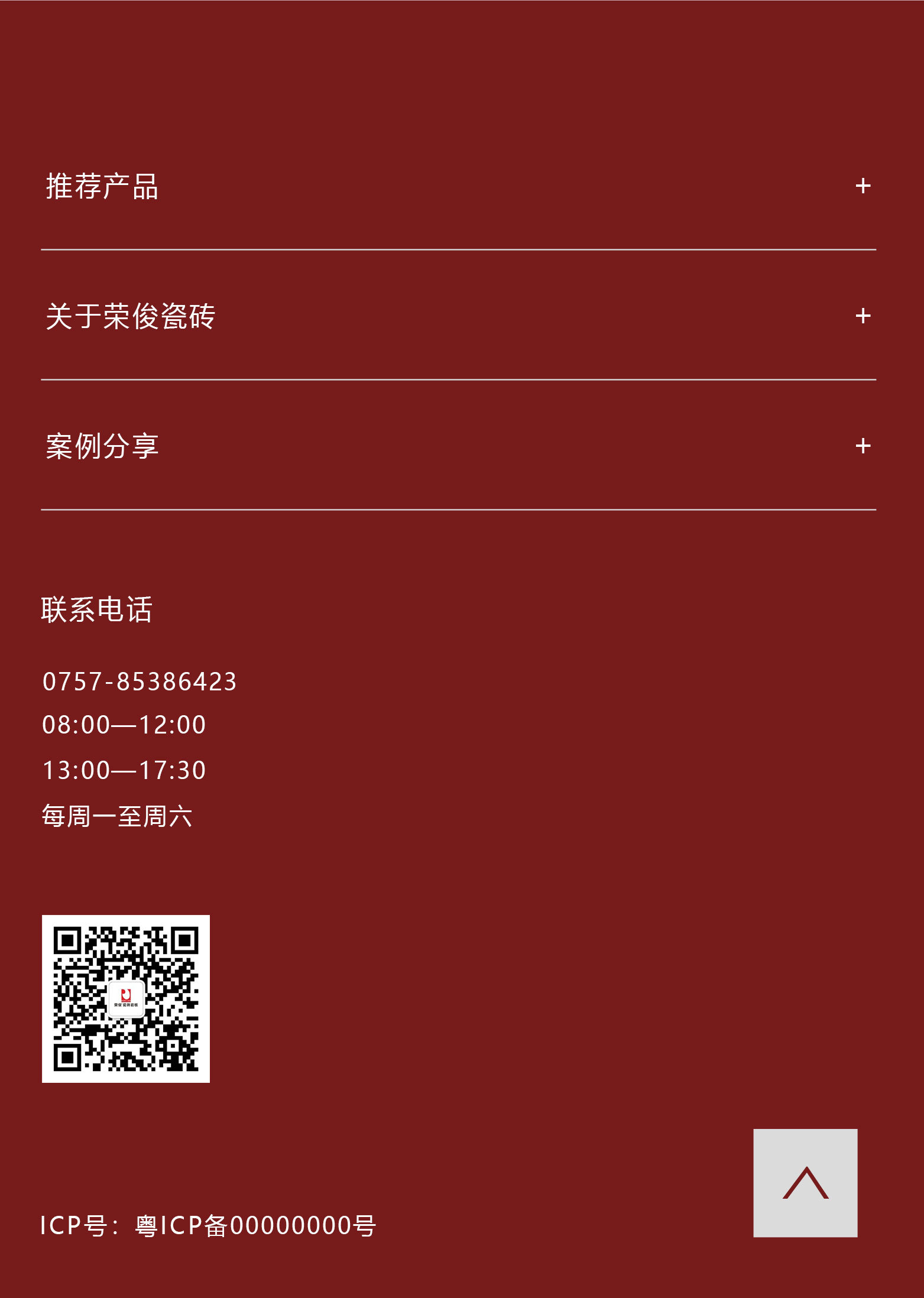Expand the 案例分享 section

click(x=863, y=446)
